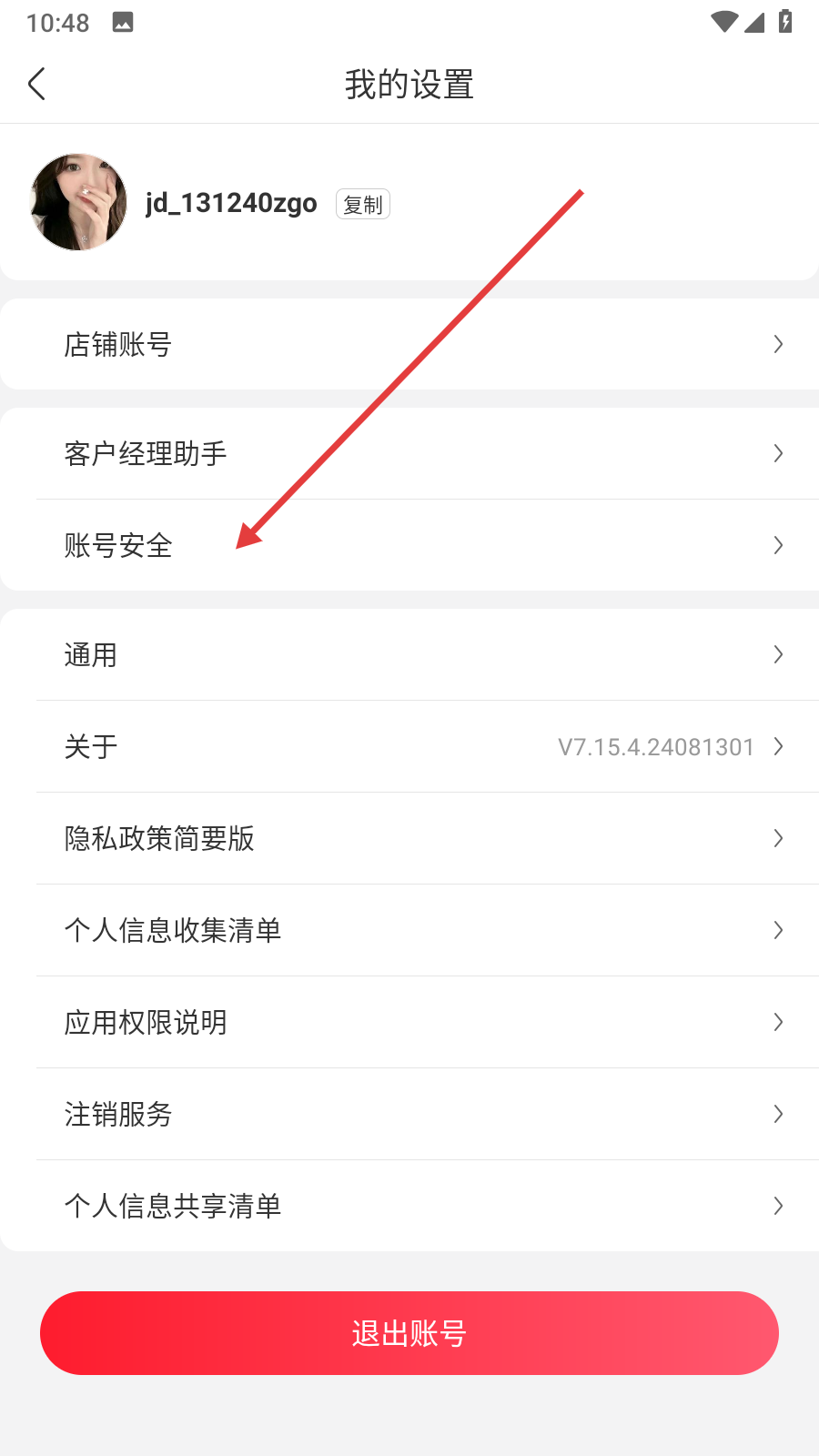Open 关于 version info
Image resolution: width=819 pixels, height=1456 pixels.
(409, 746)
